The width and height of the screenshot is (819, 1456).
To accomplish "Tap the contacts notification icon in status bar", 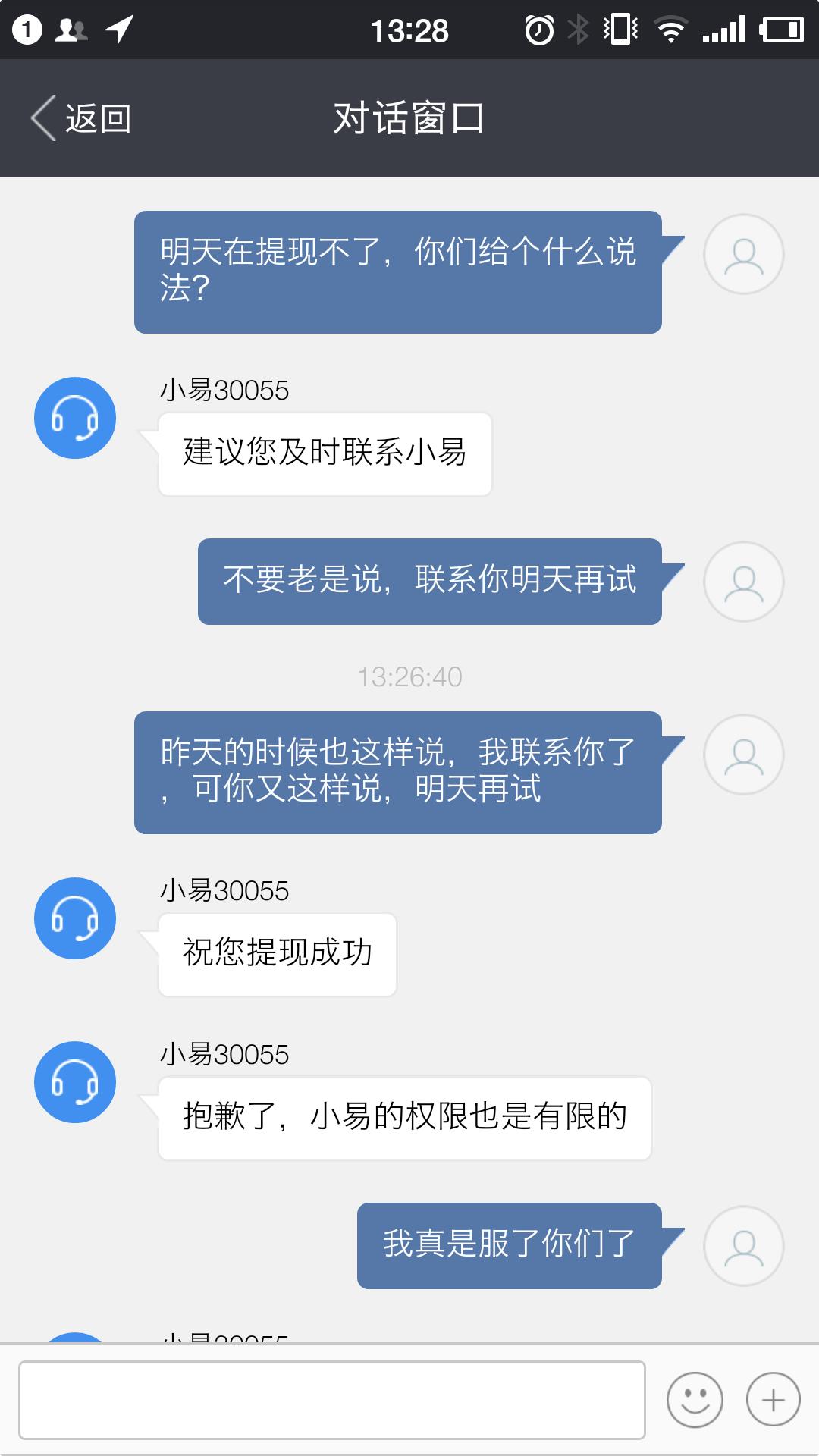I will click(71, 30).
